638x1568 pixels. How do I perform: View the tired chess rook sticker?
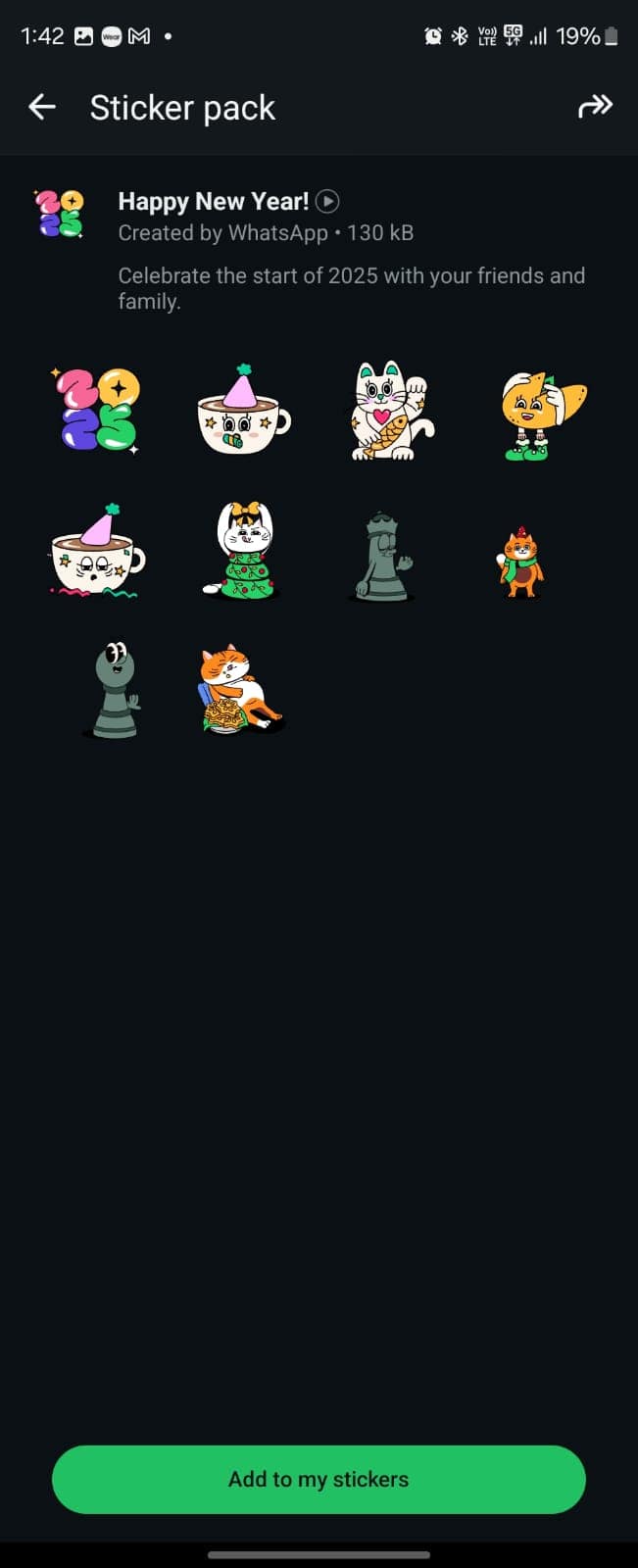382,555
